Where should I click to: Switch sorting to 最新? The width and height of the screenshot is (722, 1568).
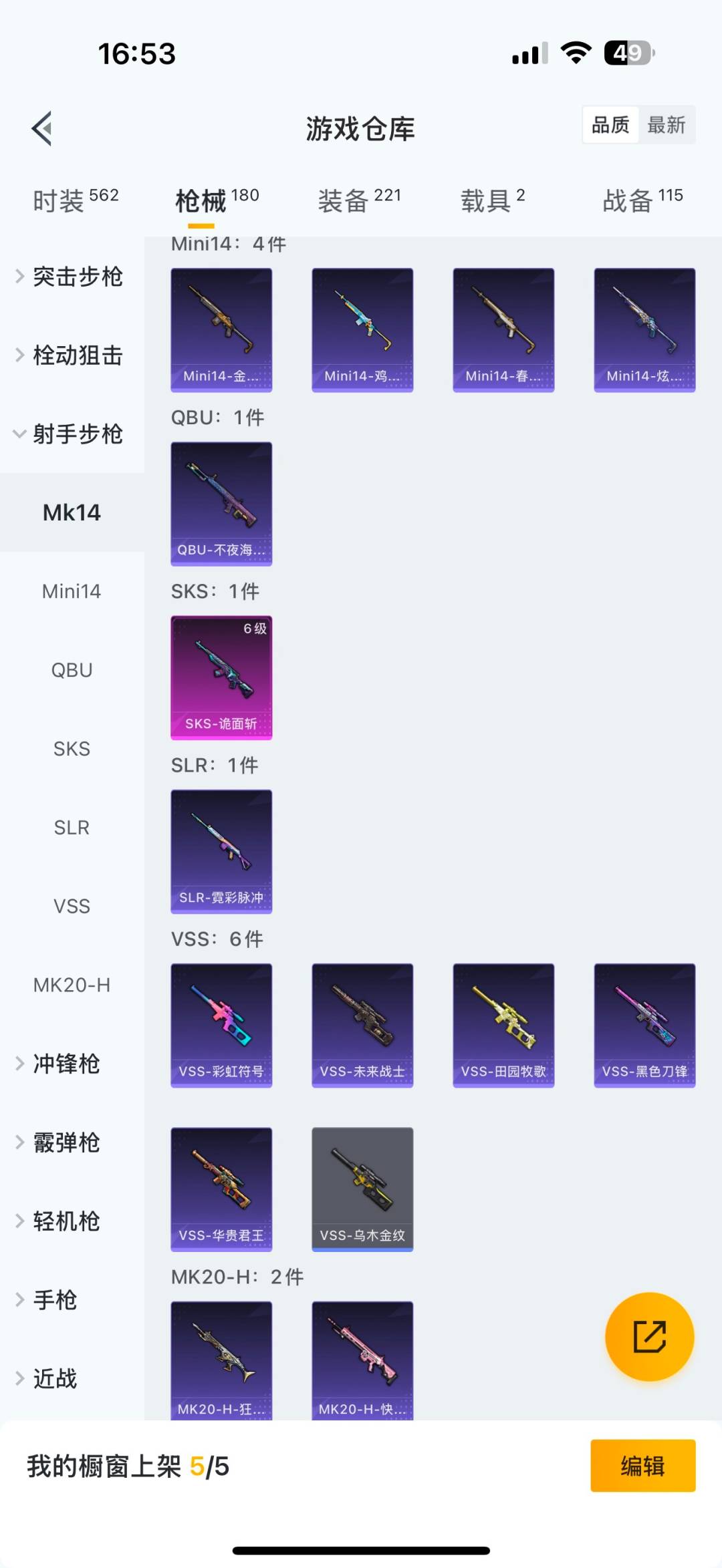668,125
